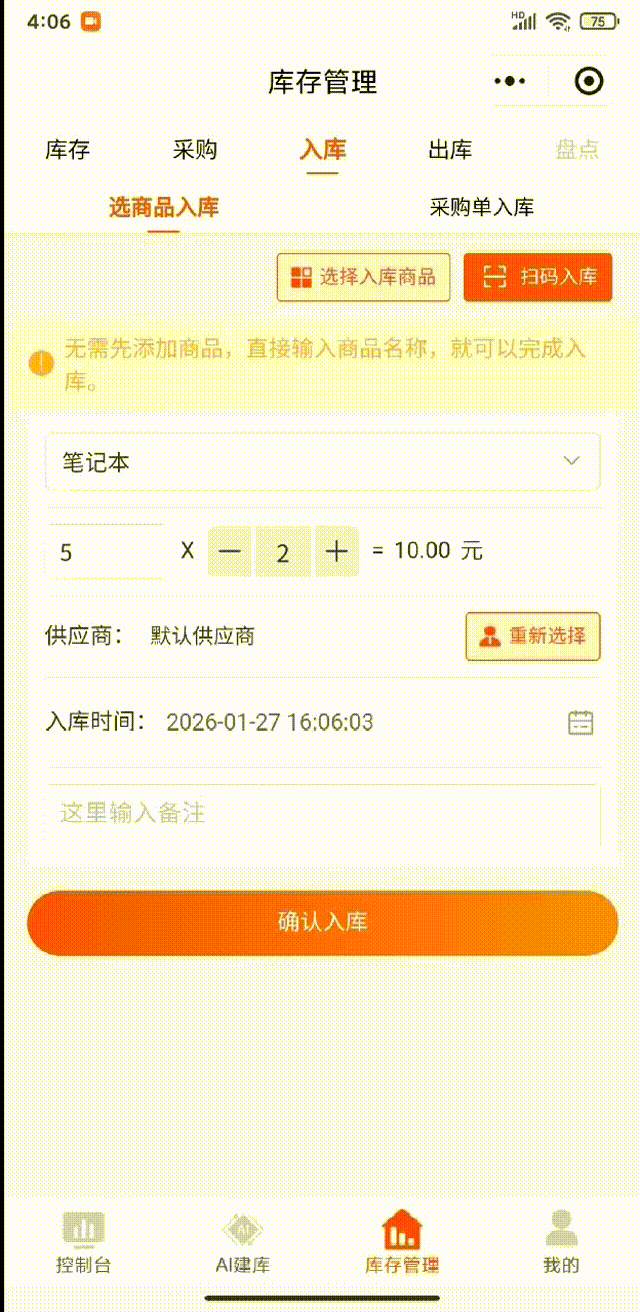Open the AI建库 bottom tab
640x1312 pixels.
[243, 1242]
